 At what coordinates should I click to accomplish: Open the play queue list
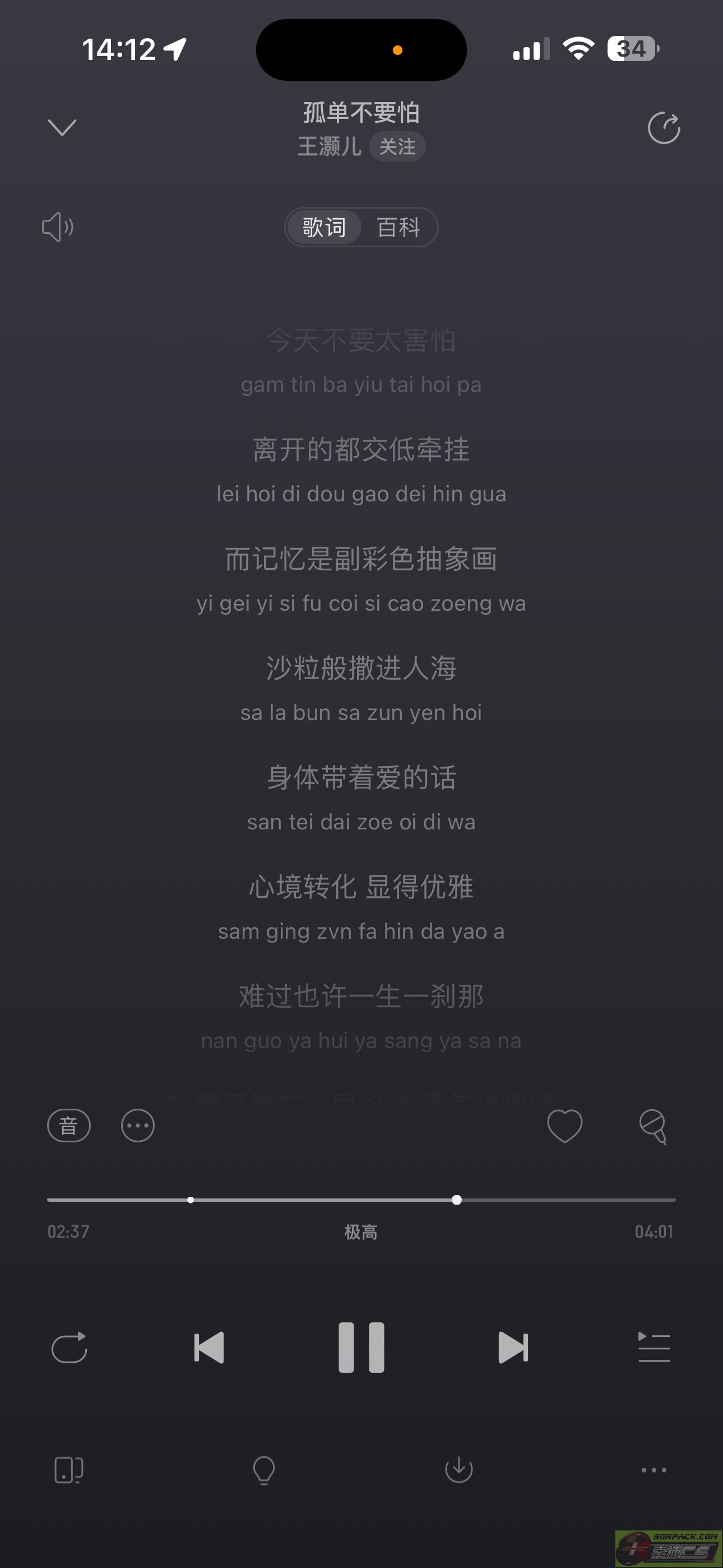tap(654, 1347)
